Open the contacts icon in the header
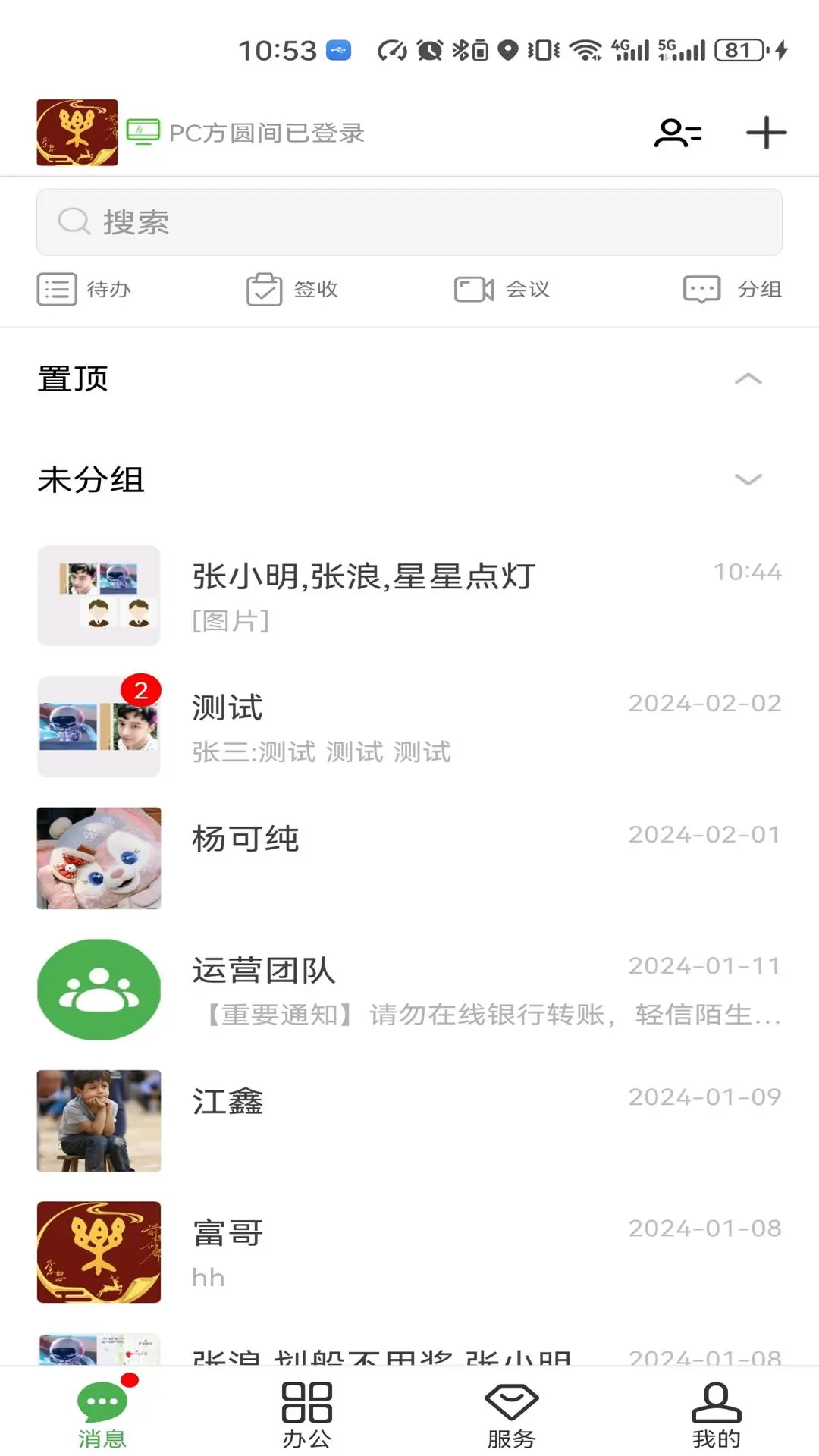The height and width of the screenshot is (1456, 819). point(677,133)
